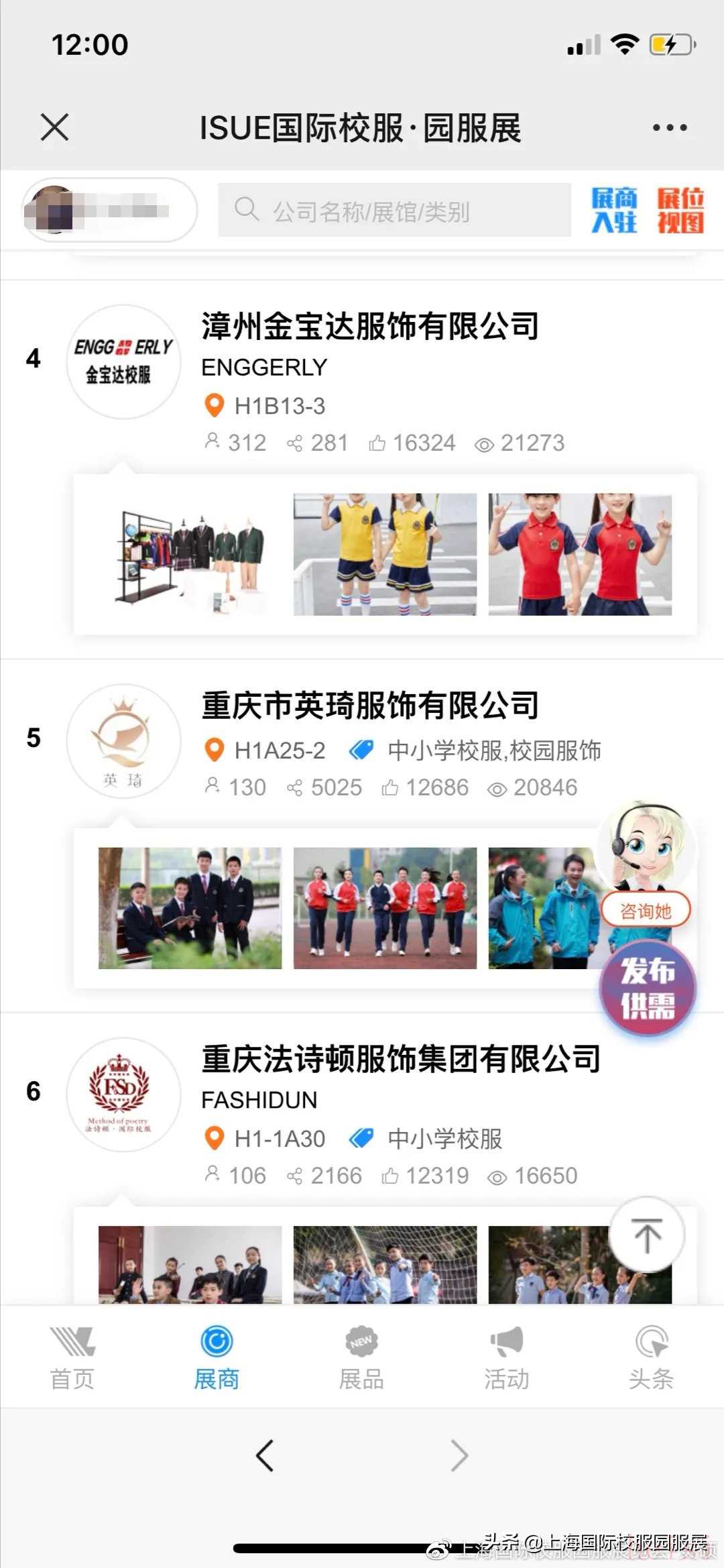Open the blurred user profile pill
724x1568 pixels.
pyautogui.click(x=109, y=210)
